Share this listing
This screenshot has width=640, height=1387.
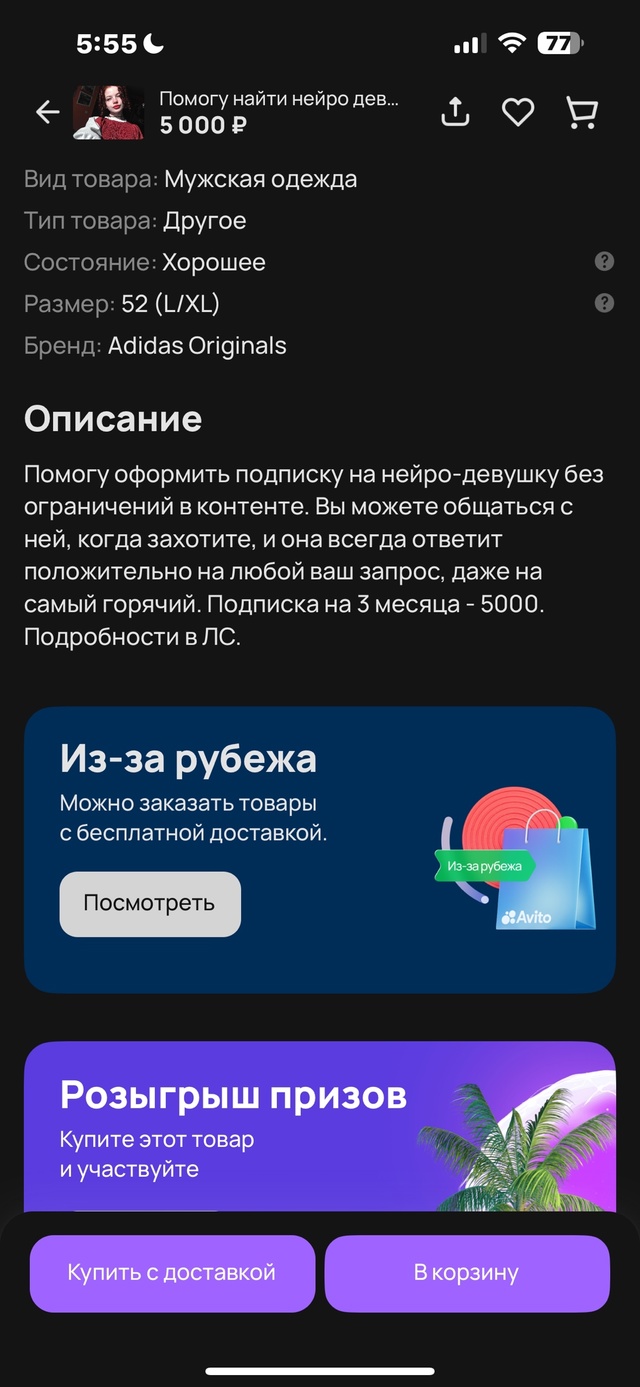pyautogui.click(x=455, y=112)
